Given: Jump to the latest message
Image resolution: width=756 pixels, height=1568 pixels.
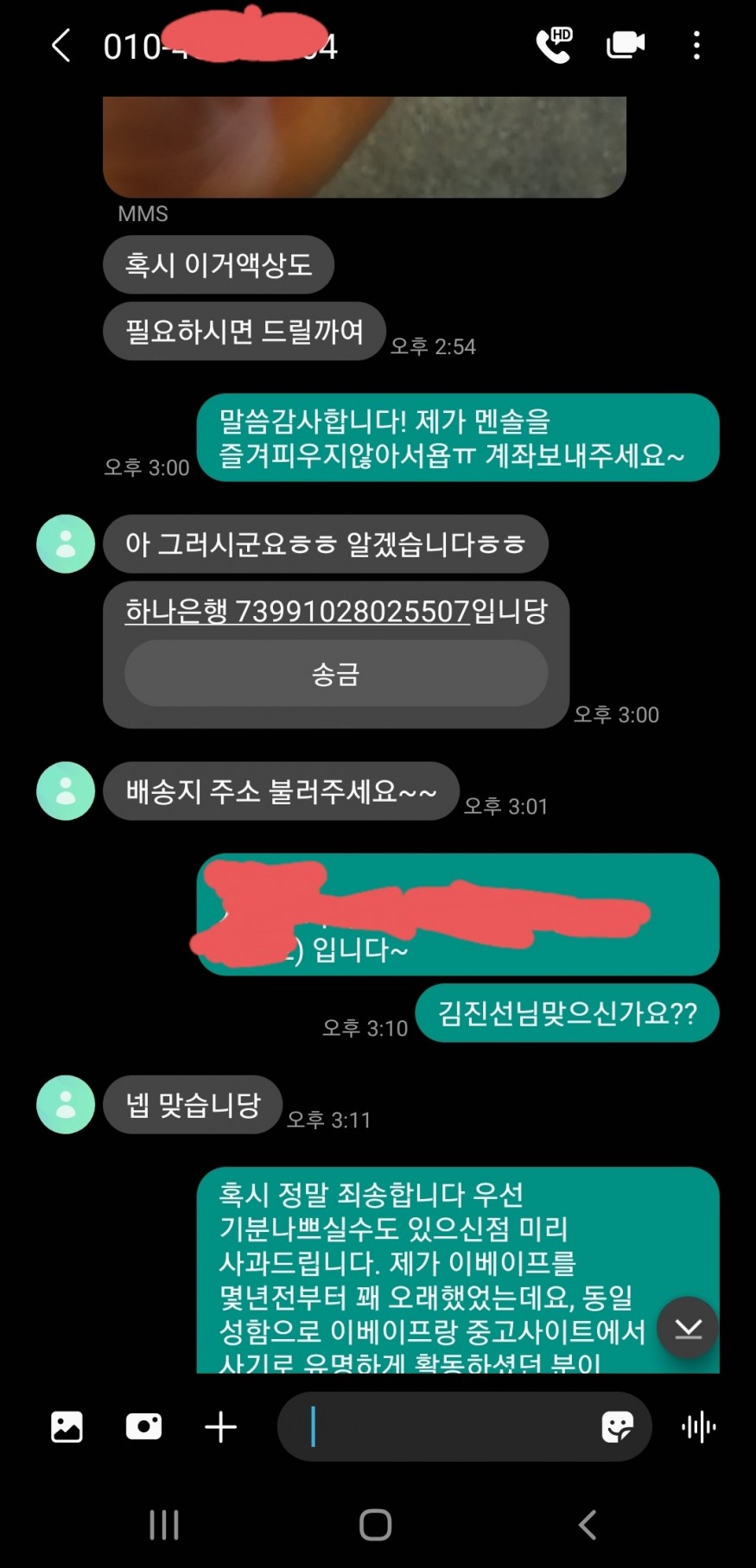Looking at the screenshot, I should click(688, 1328).
